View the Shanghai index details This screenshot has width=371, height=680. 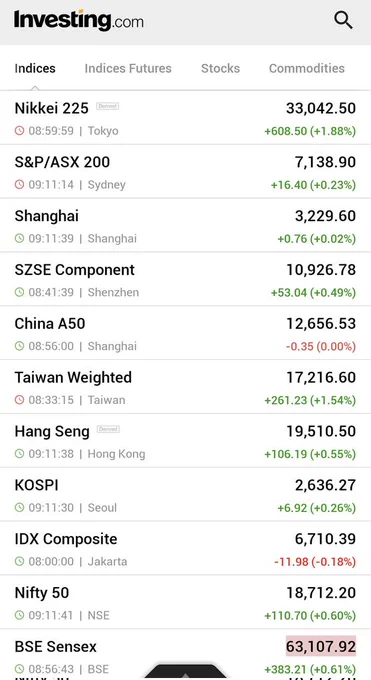[185, 226]
